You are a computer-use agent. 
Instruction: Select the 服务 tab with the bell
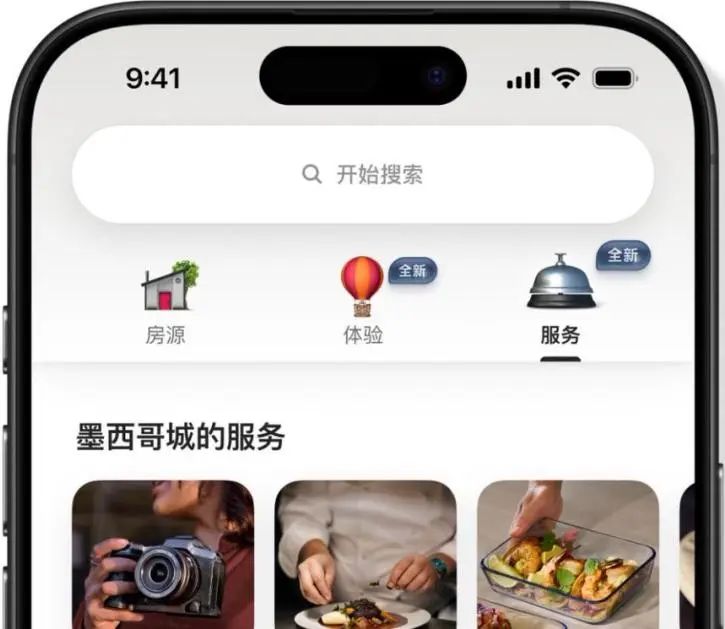point(561,300)
